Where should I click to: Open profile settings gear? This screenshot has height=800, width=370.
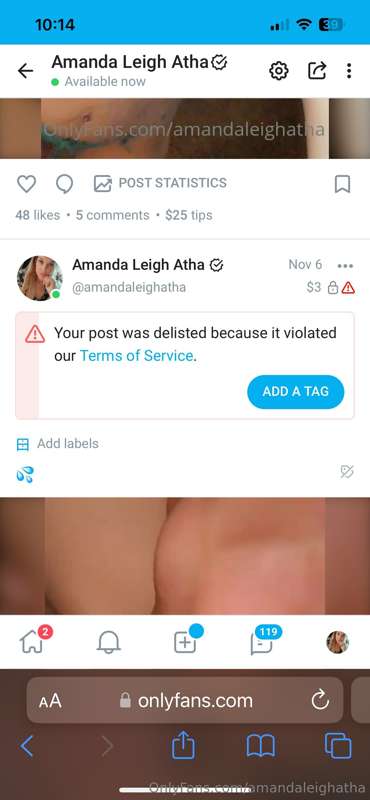click(279, 71)
